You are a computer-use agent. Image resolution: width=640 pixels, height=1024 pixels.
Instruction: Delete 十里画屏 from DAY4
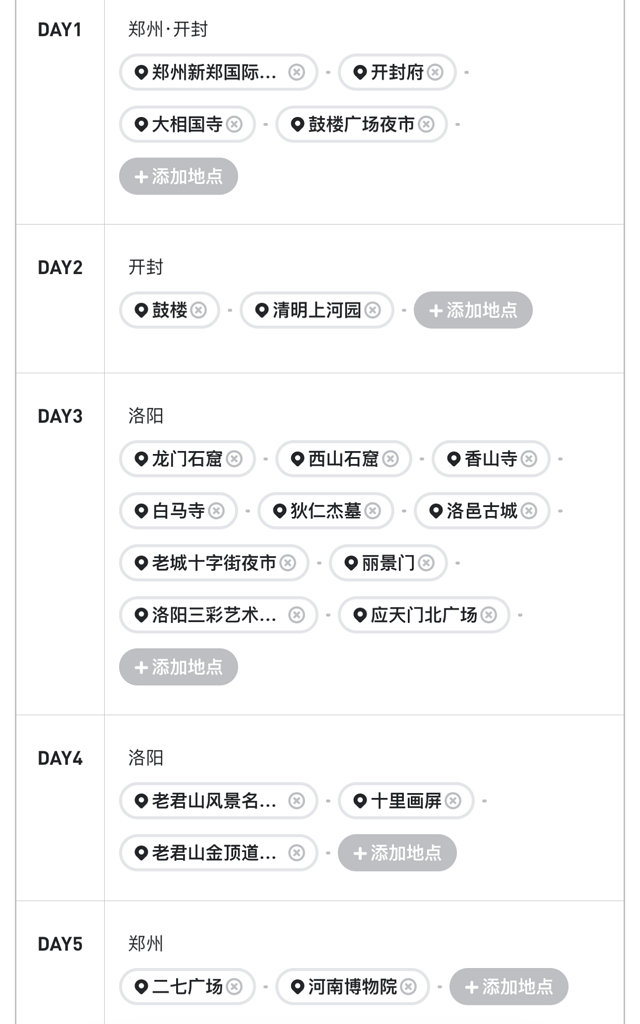click(453, 801)
